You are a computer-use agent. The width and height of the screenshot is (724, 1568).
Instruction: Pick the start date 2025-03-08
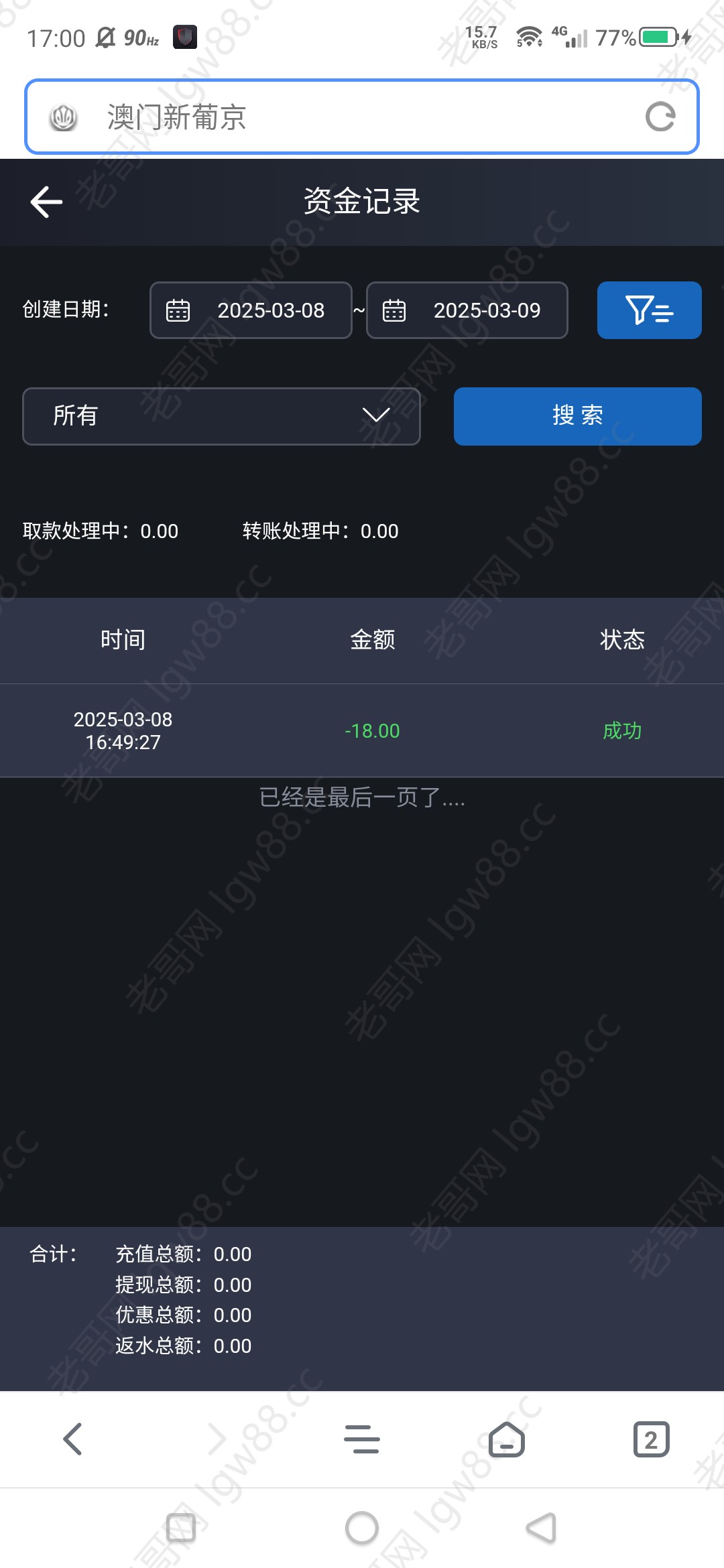[251, 310]
